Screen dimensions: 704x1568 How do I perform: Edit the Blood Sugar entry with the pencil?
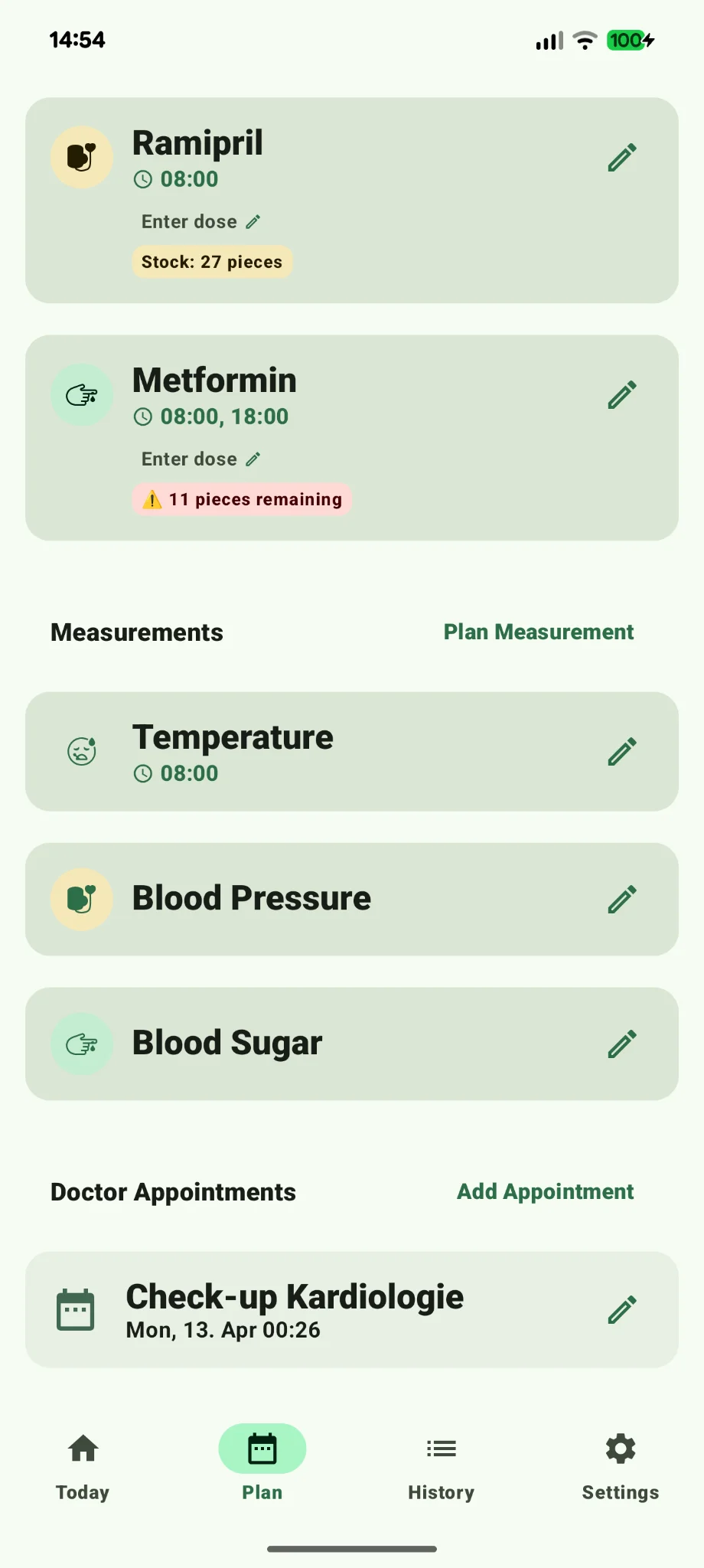click(x=621, y=1043)
